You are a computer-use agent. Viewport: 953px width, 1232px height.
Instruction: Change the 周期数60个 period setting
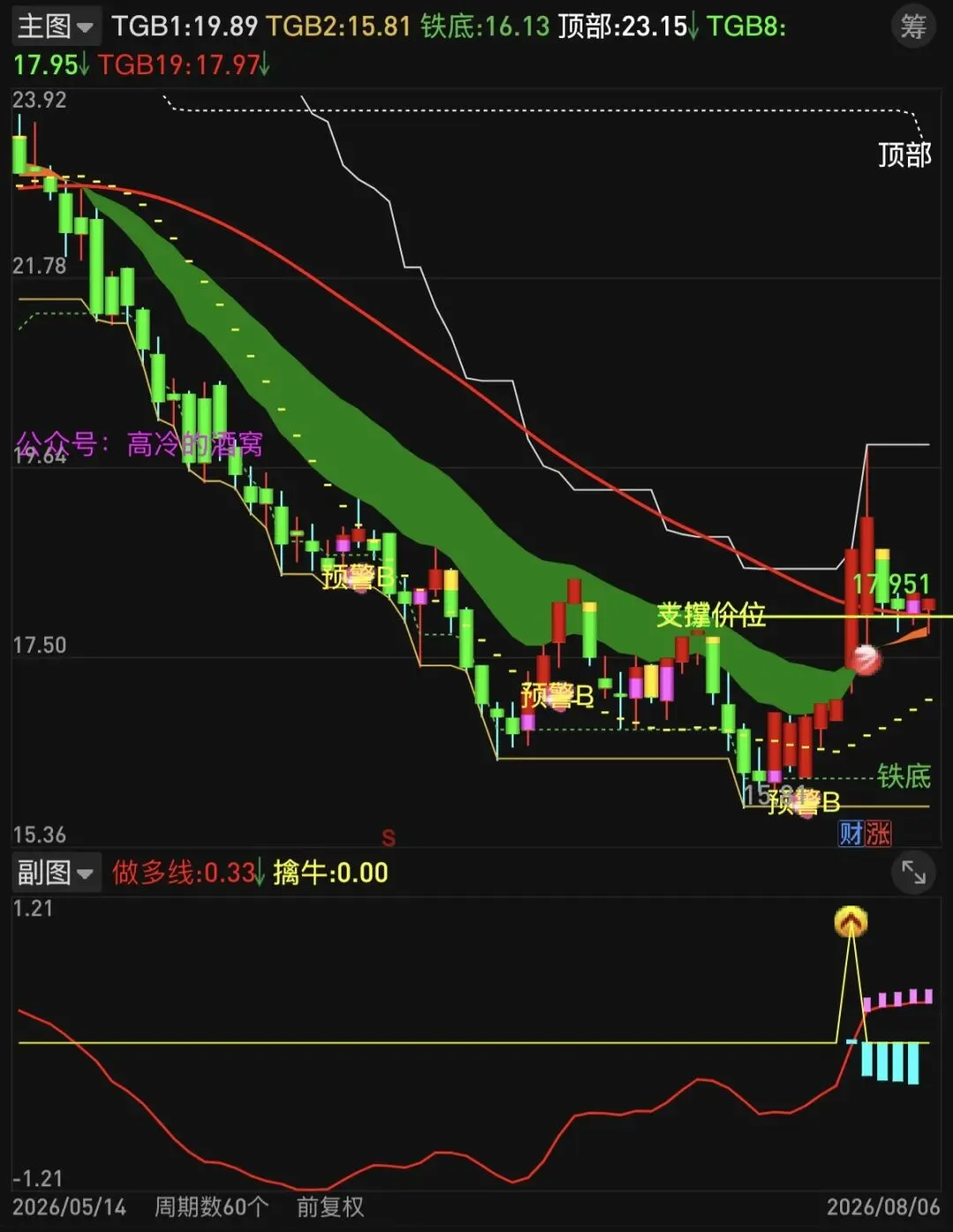click(211, 1206)
